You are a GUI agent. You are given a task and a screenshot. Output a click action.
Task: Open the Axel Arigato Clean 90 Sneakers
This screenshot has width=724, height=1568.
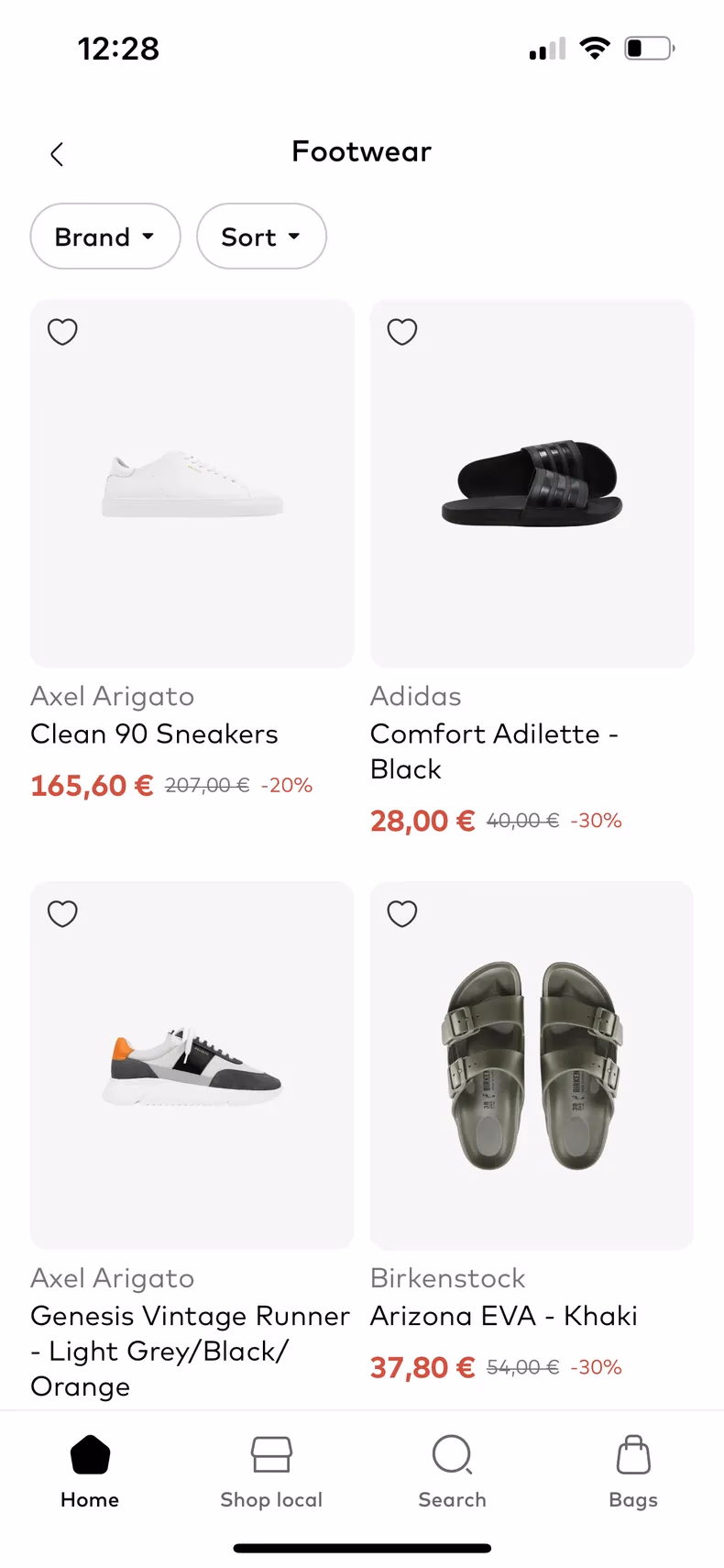tap(192, 484)
